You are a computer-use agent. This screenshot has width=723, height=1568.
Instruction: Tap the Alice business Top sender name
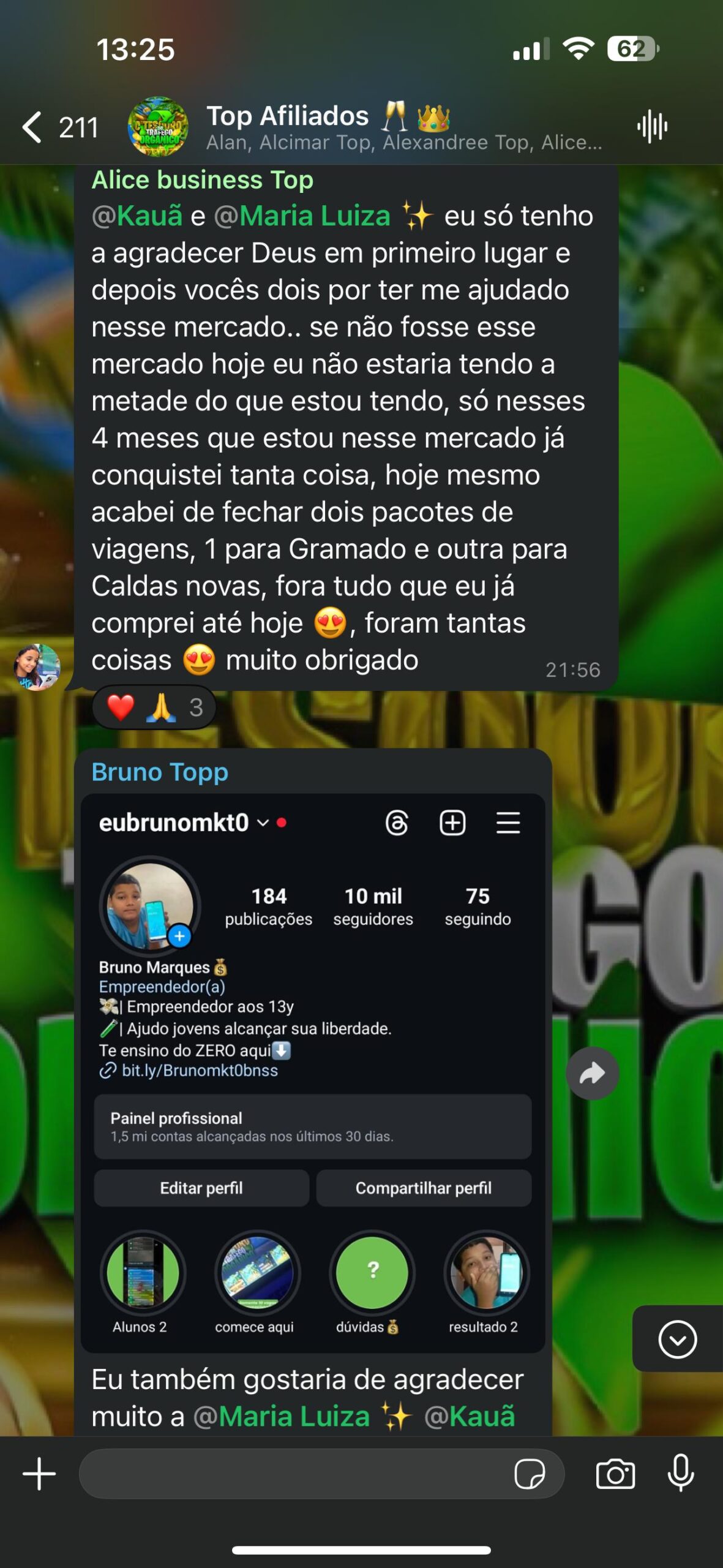click(202, 180)
